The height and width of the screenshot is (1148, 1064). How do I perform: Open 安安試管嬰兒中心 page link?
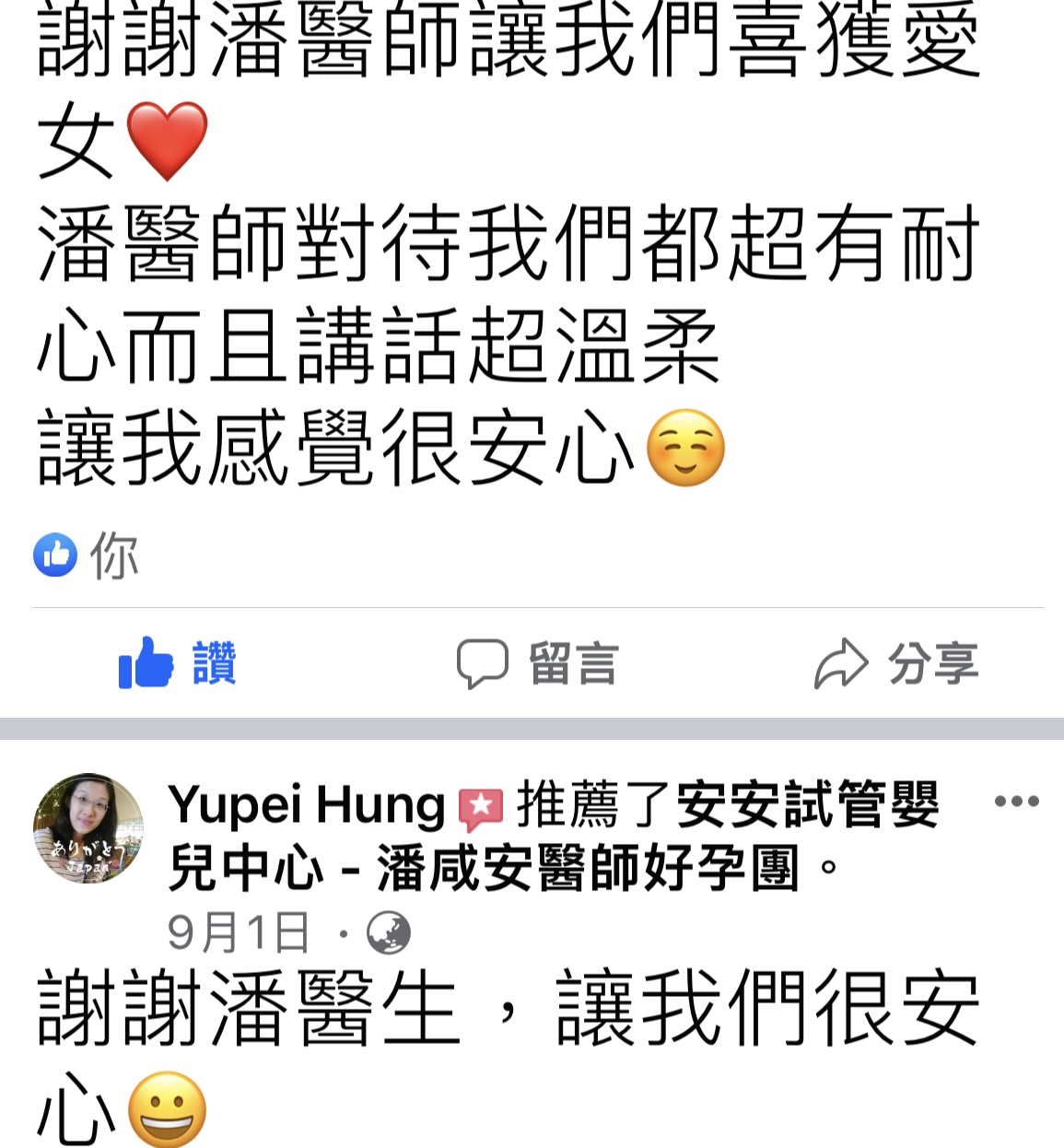click(x=806, y=803)
